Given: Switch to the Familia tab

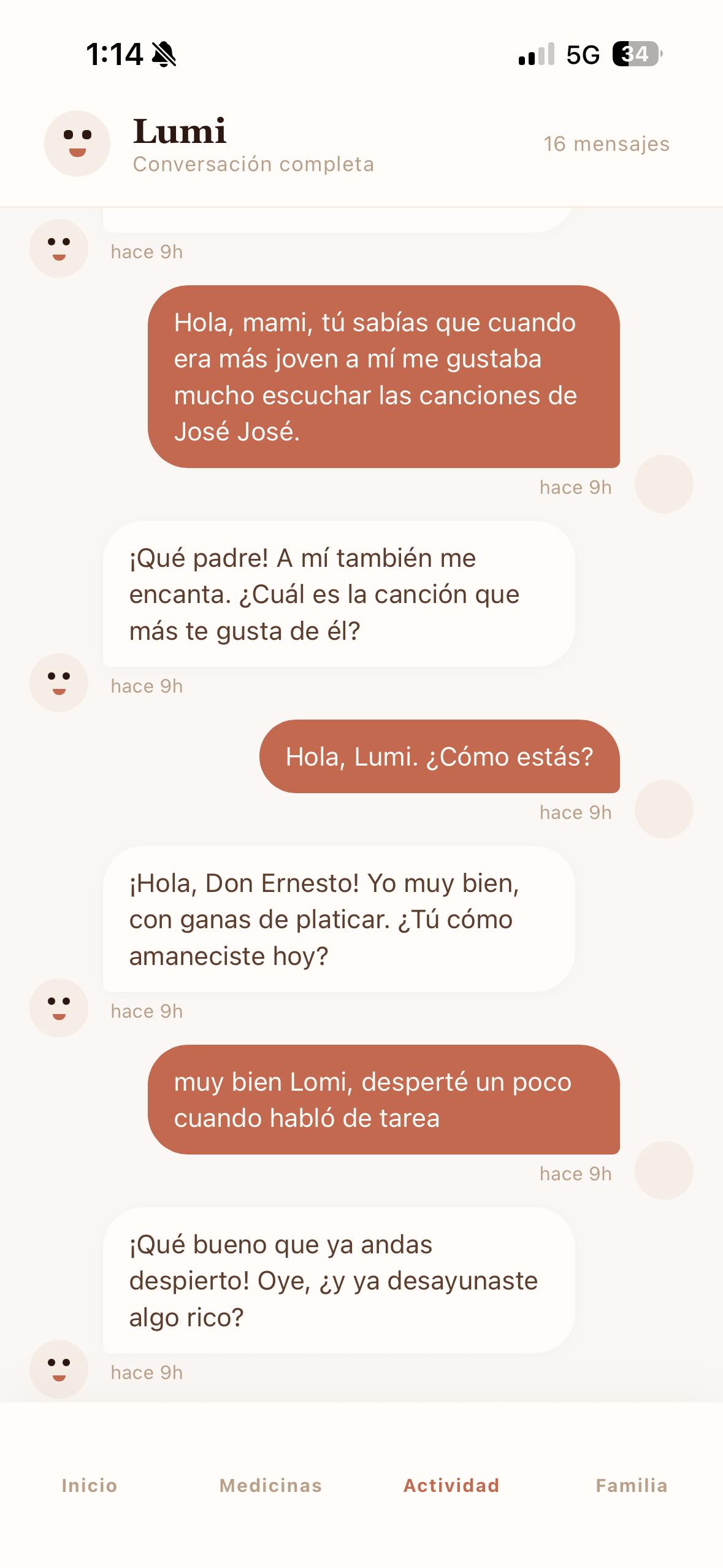Looking at the screenshot, I should tap(632, 1485).
